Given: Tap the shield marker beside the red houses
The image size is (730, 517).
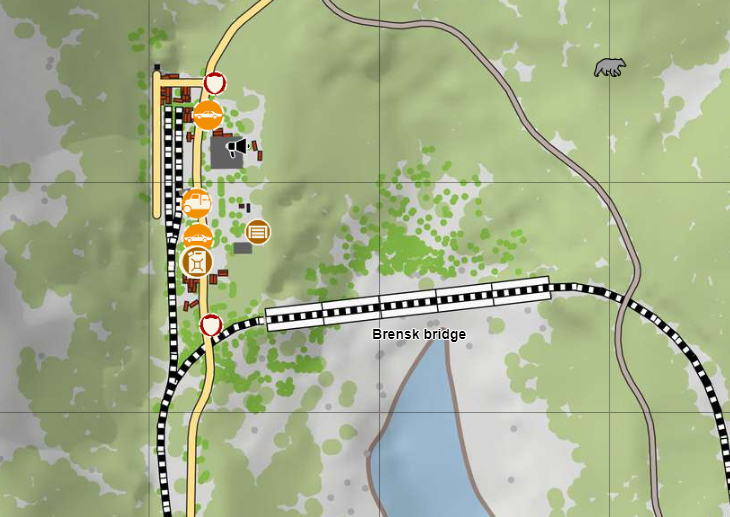Looking at the screenshot, I should [214, 82].
